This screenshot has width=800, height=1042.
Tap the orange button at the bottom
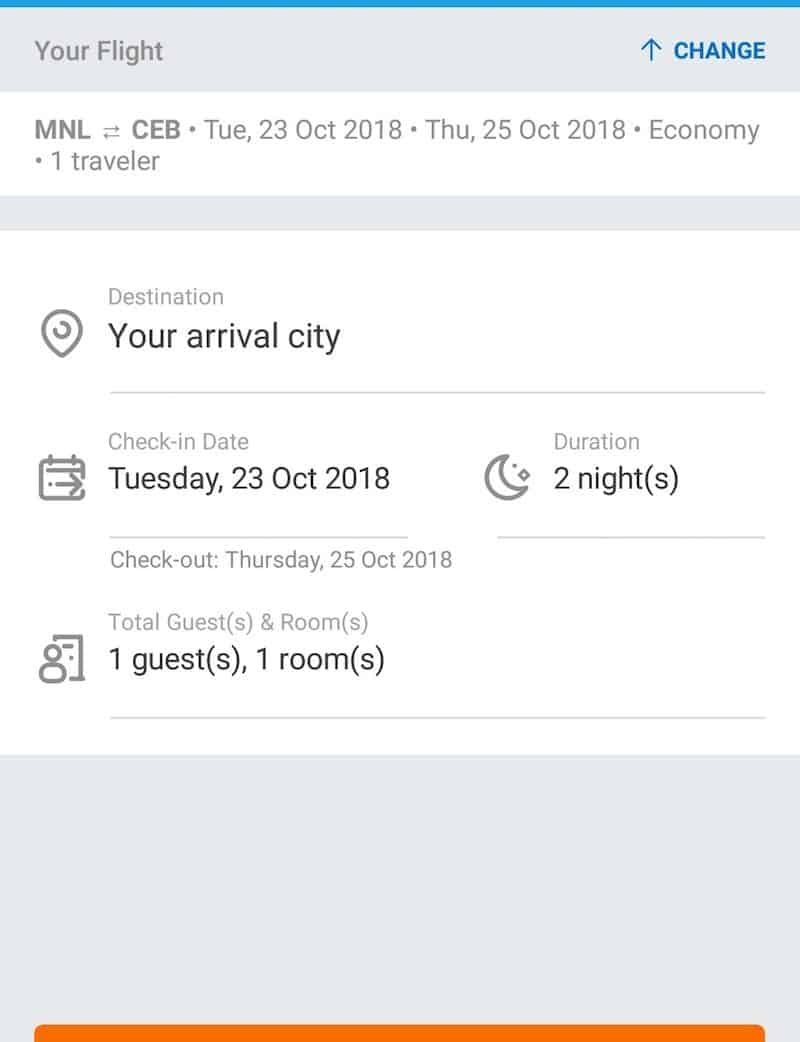tap(400, 1032)
